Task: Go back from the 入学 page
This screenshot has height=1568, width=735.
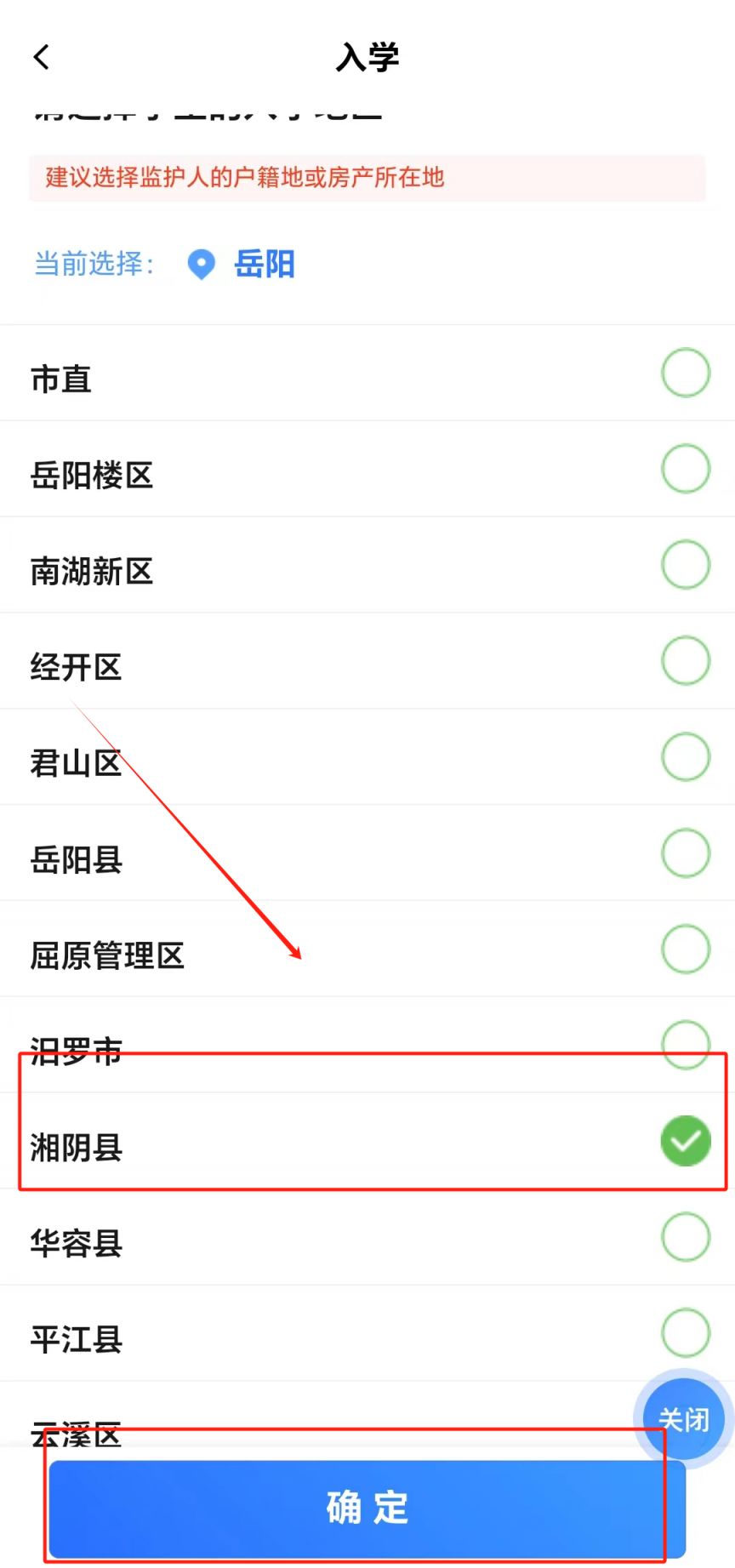Action: [x=42, y=57]
